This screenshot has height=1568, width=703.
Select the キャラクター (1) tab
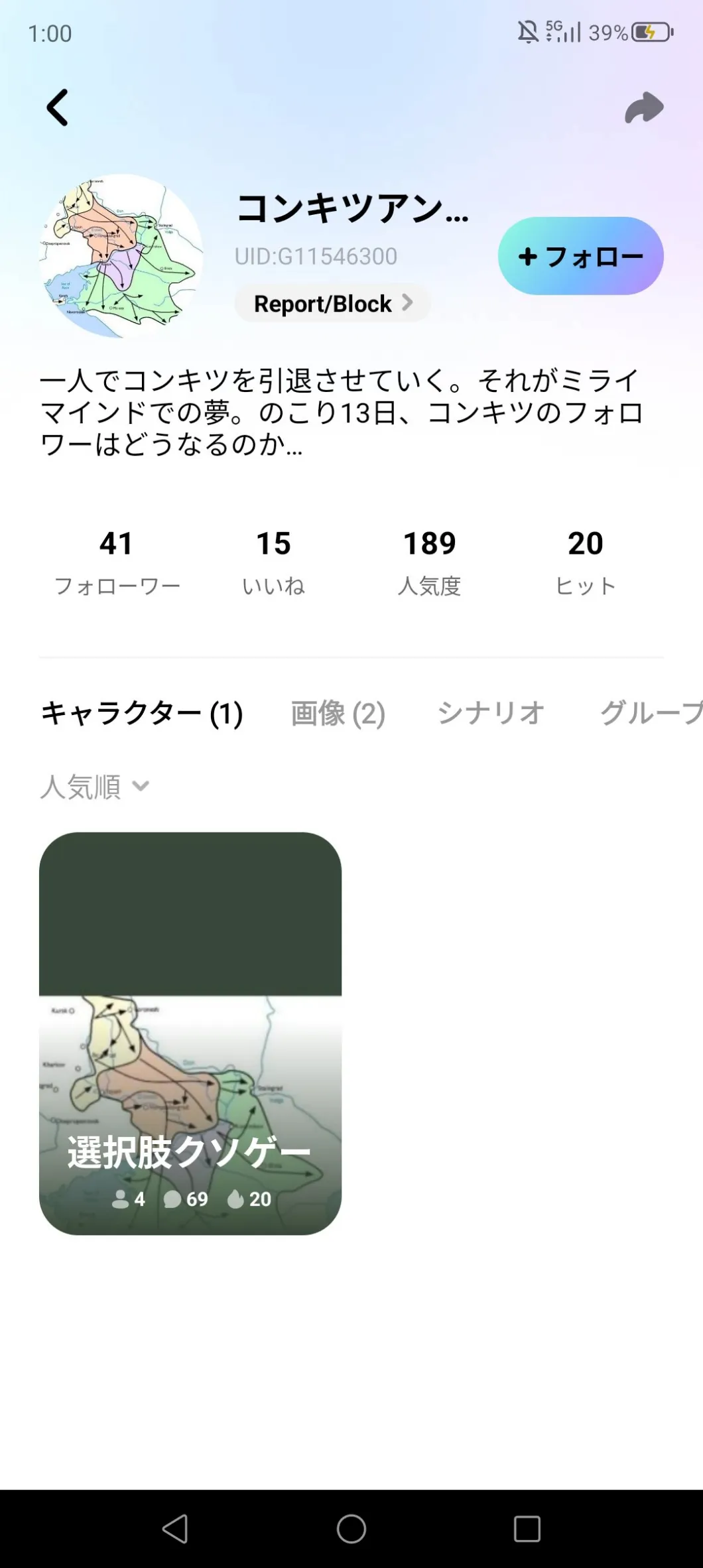click(x=142, y=714)
